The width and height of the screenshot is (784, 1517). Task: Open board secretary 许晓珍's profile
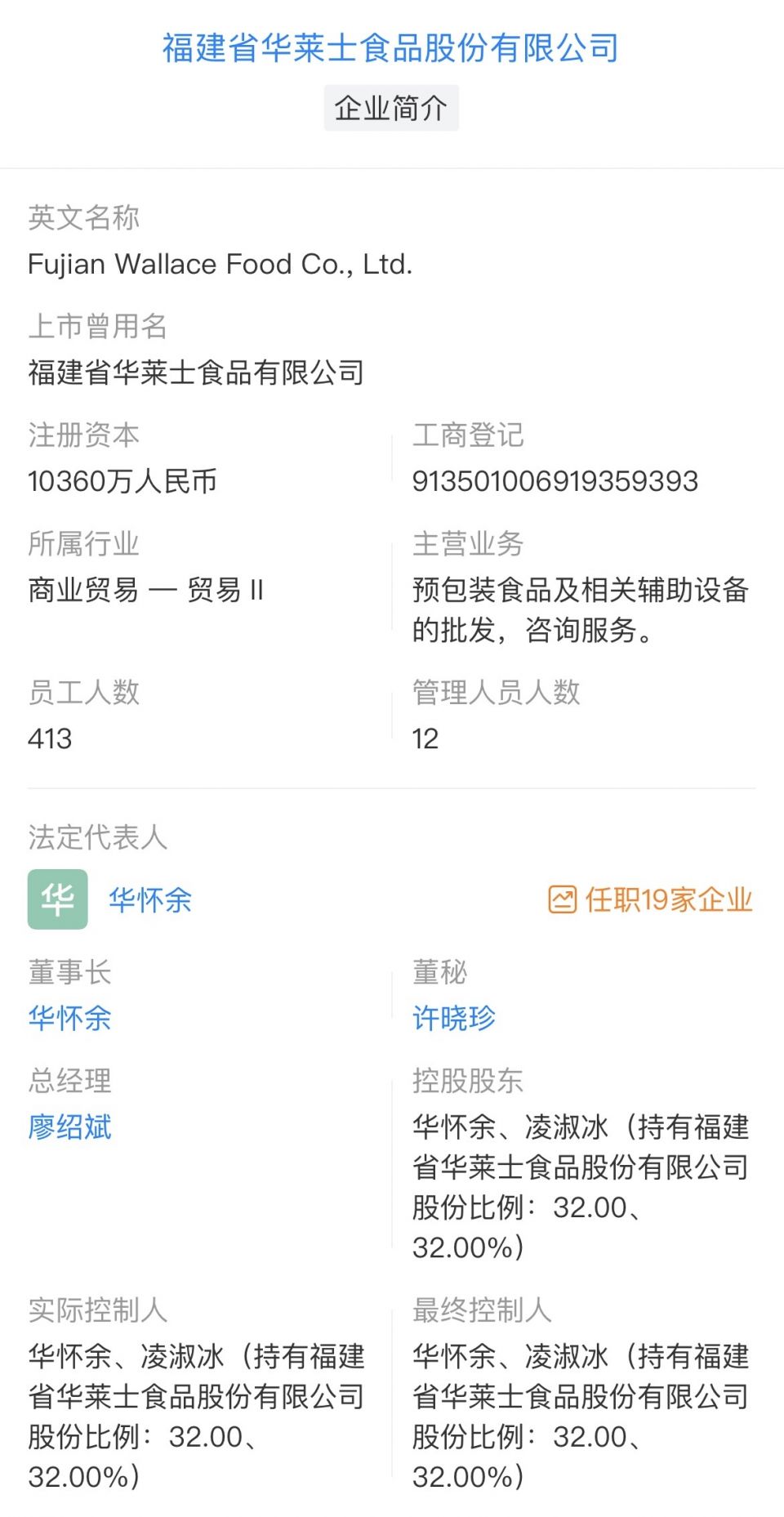454,1018
